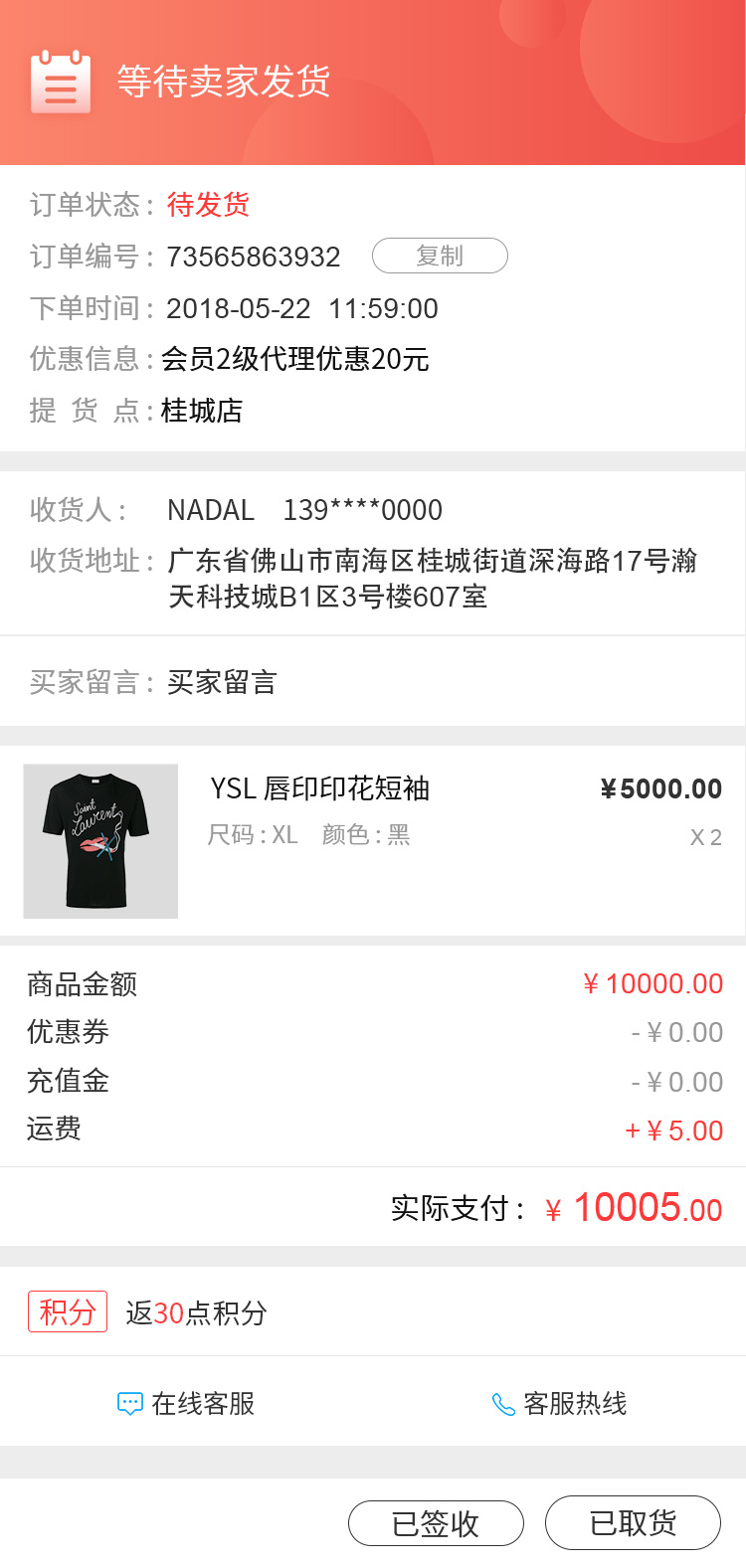Call the 客服热线 hotline
This screenshot has height=1568, width=746.
pos(560,1403)
